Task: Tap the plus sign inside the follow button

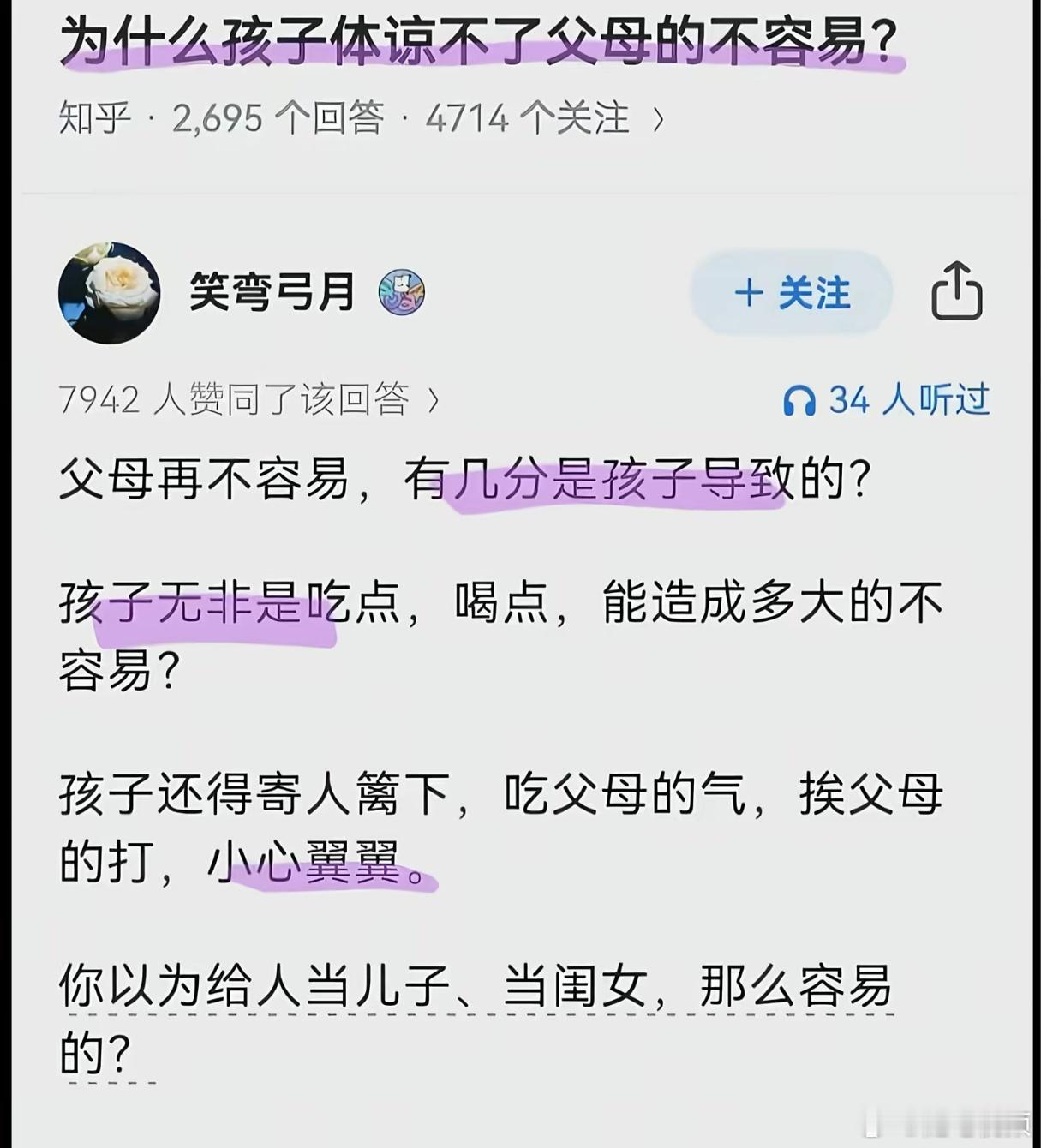Action: 750,294
